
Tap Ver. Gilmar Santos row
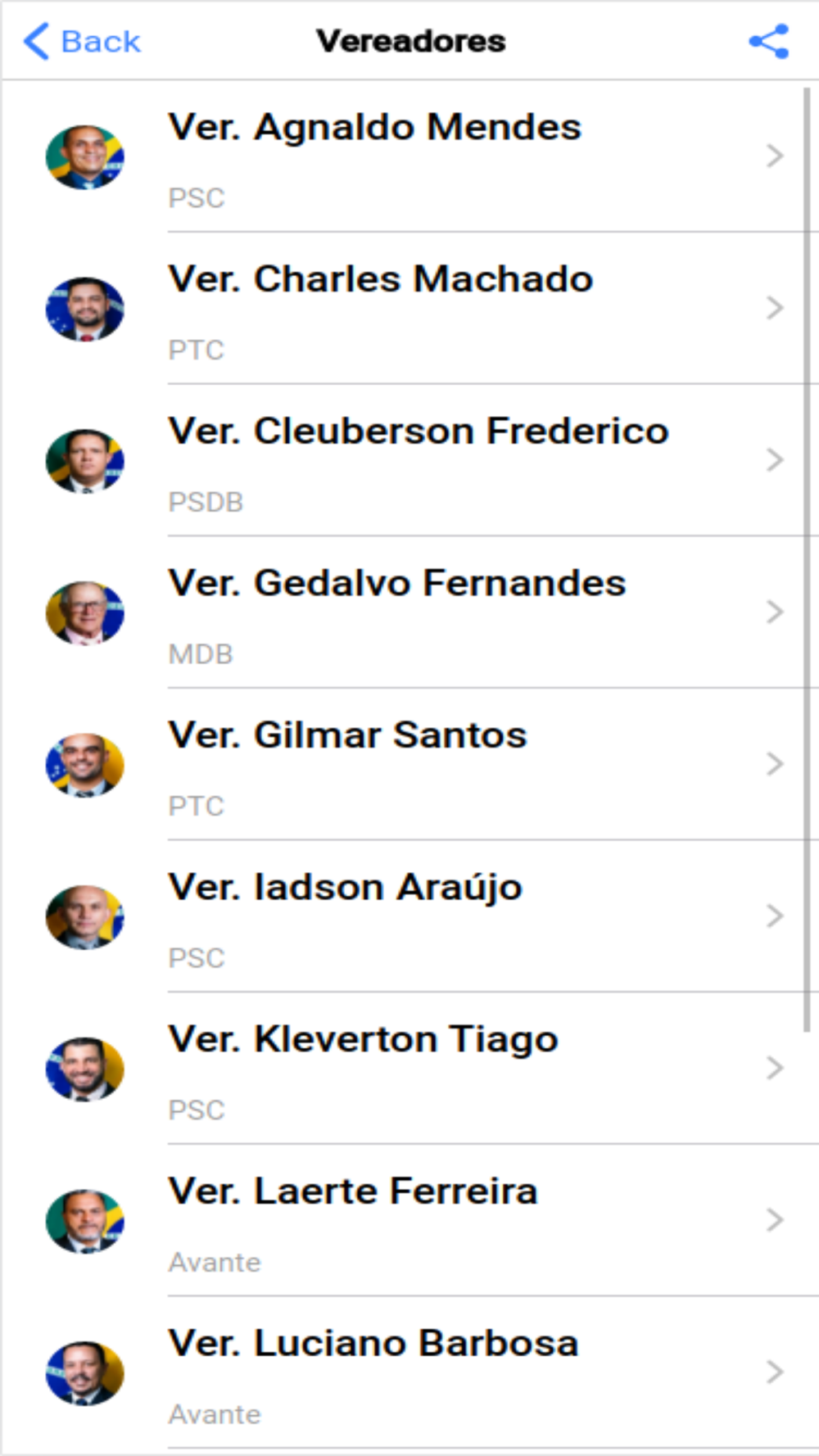(409, 765)
